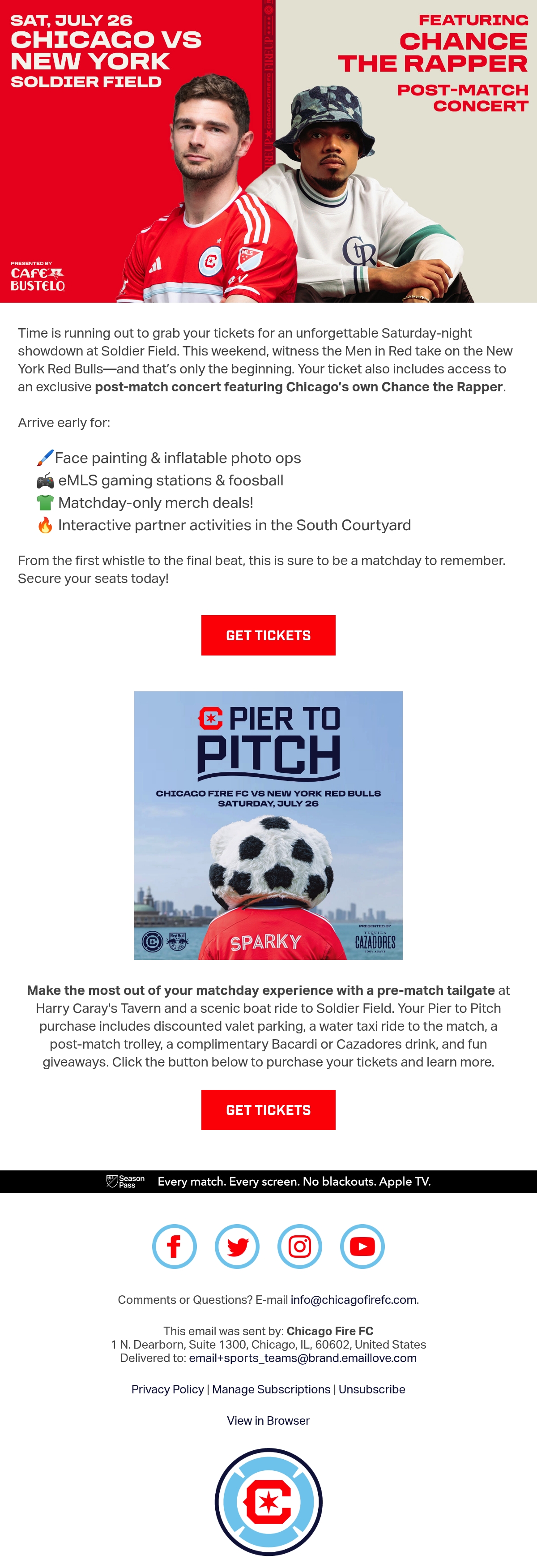This screenshot has height=1568, width=537.
Task: Open the Twitter profile icon
Action: [x=237, y=1246]
